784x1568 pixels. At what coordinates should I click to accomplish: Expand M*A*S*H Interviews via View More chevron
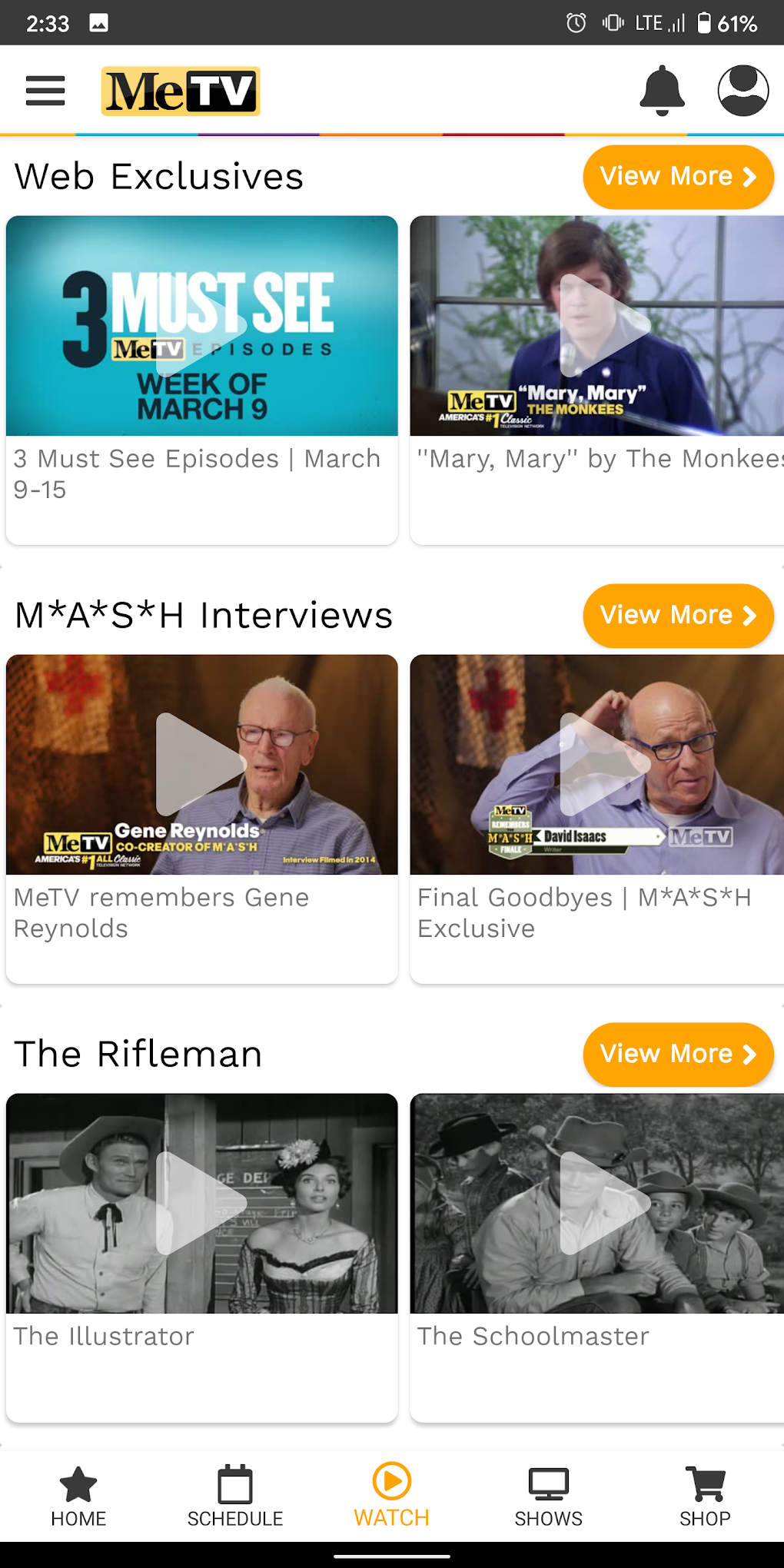(x=678, y=615)
